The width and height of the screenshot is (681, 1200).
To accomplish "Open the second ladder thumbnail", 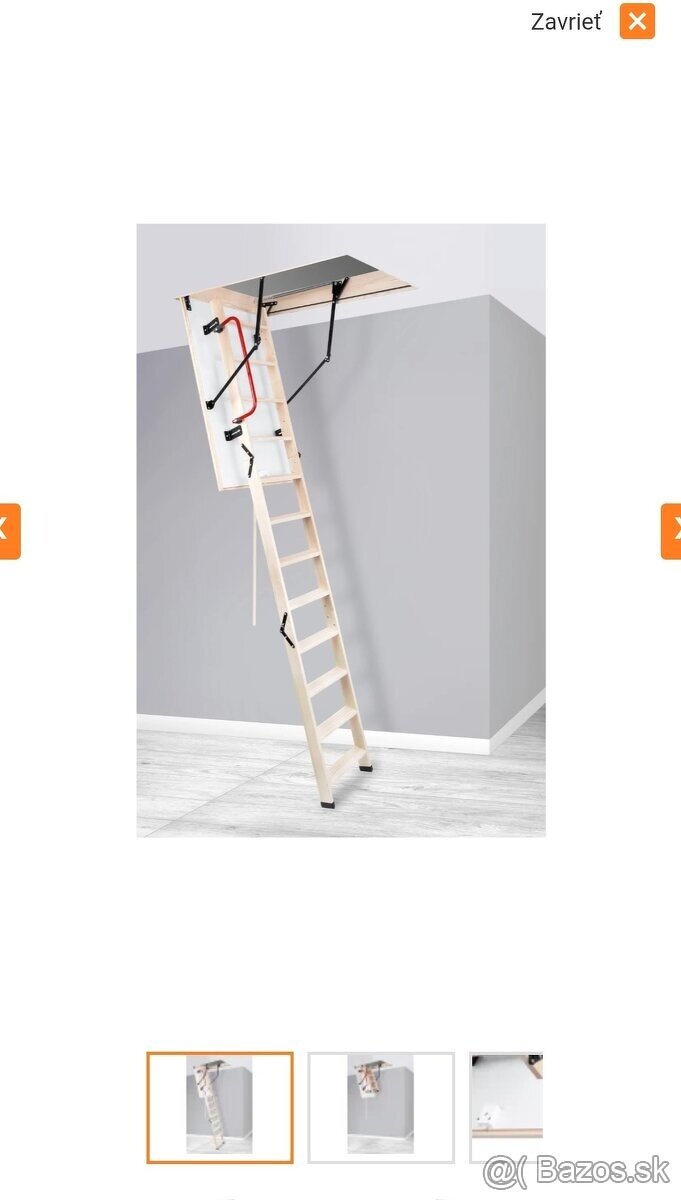I will pos(381,1107).
